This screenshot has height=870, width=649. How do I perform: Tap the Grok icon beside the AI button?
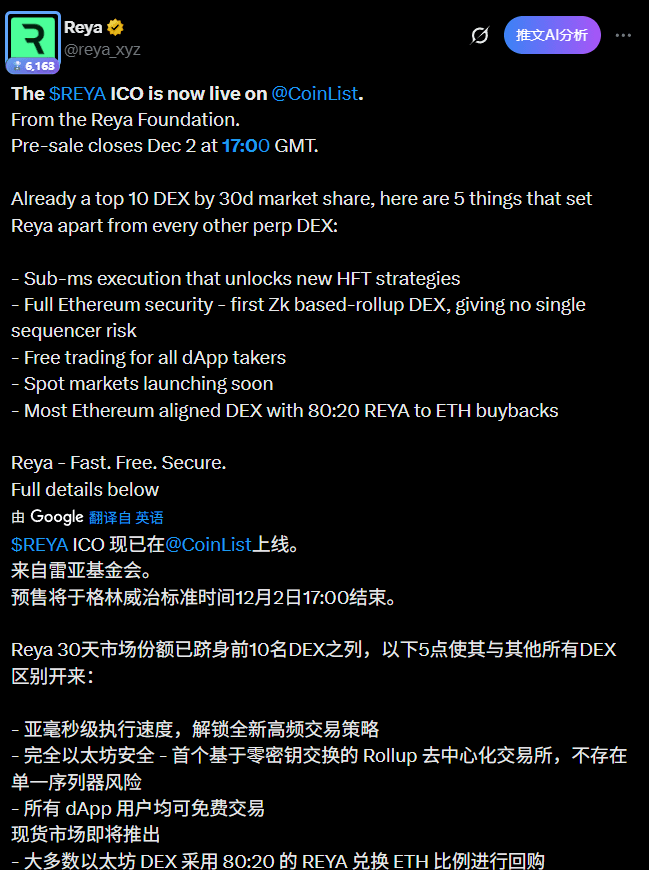[480, 36]
